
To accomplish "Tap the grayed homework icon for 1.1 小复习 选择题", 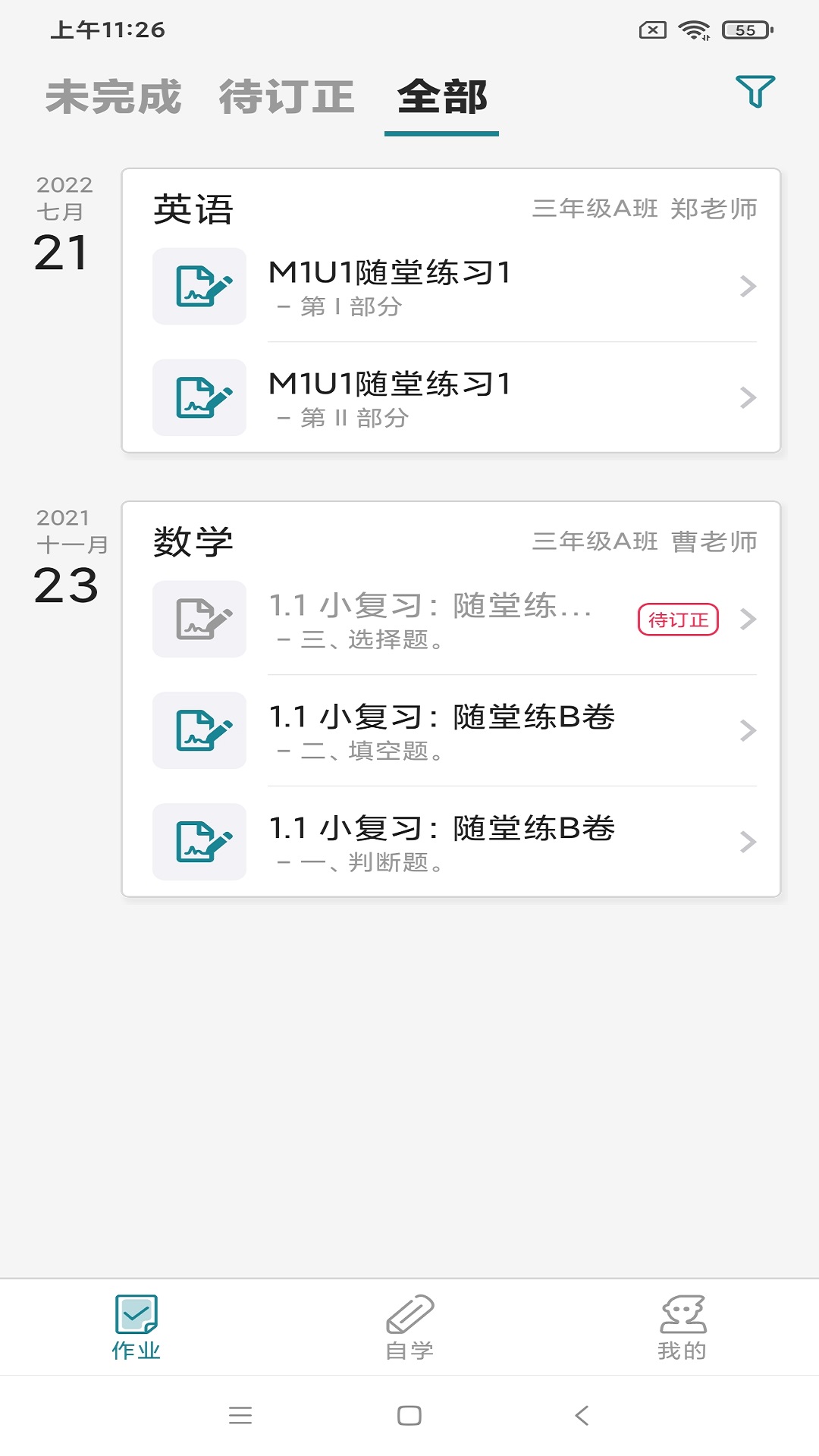I will pyautogui.click(x=200, y=619).
